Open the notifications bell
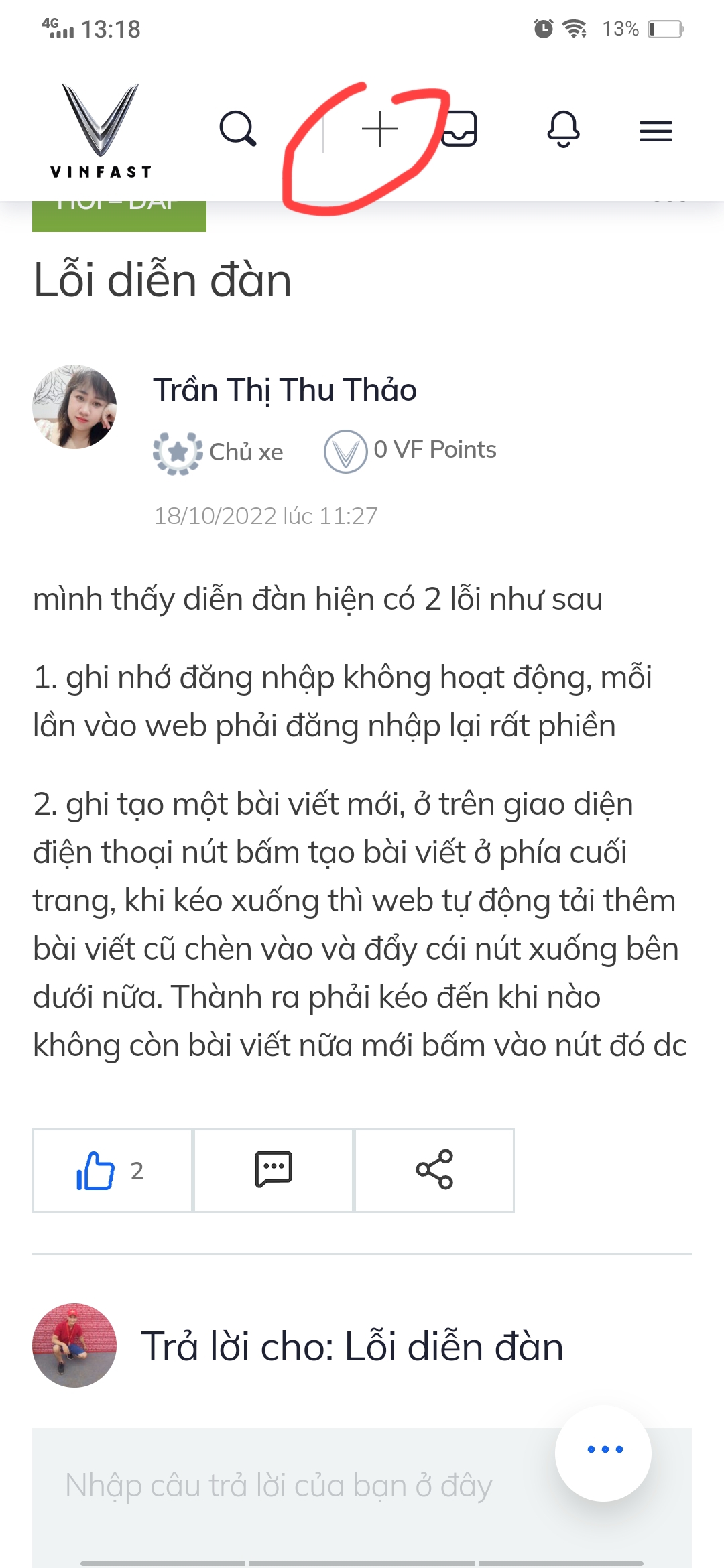The width and height of the screenshot is (724, 1568). click(563, 129)
